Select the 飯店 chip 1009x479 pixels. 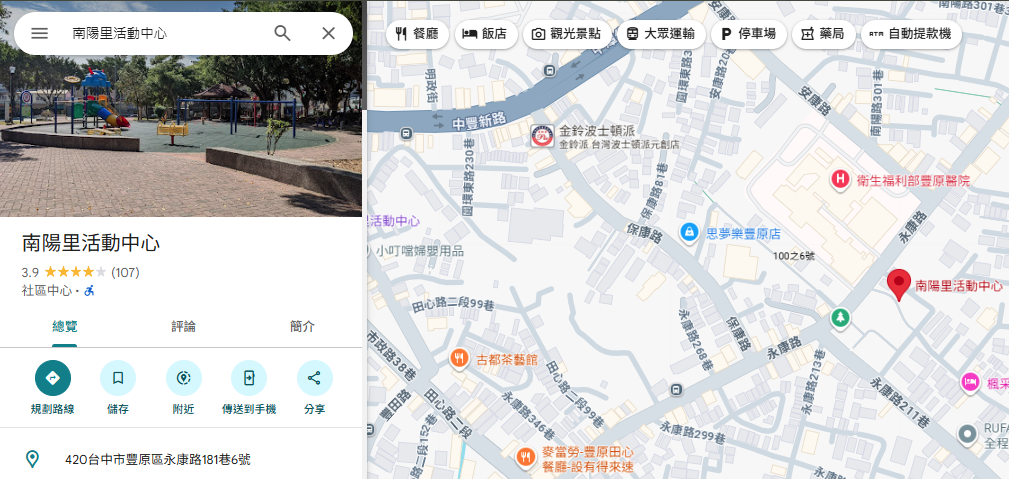pyautogui.click(x=485, y=34)
